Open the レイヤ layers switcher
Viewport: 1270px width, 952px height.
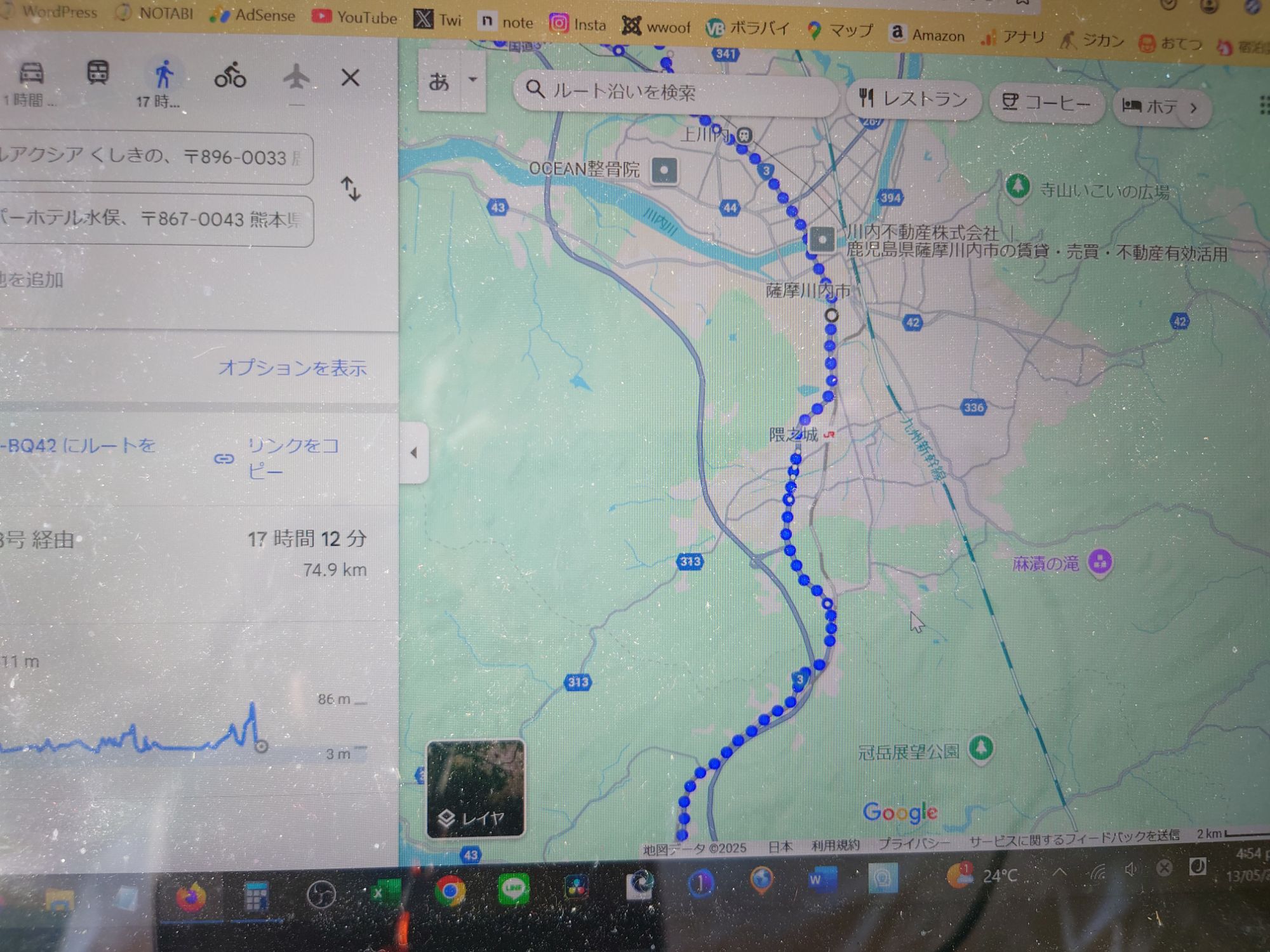coord(475,789)
